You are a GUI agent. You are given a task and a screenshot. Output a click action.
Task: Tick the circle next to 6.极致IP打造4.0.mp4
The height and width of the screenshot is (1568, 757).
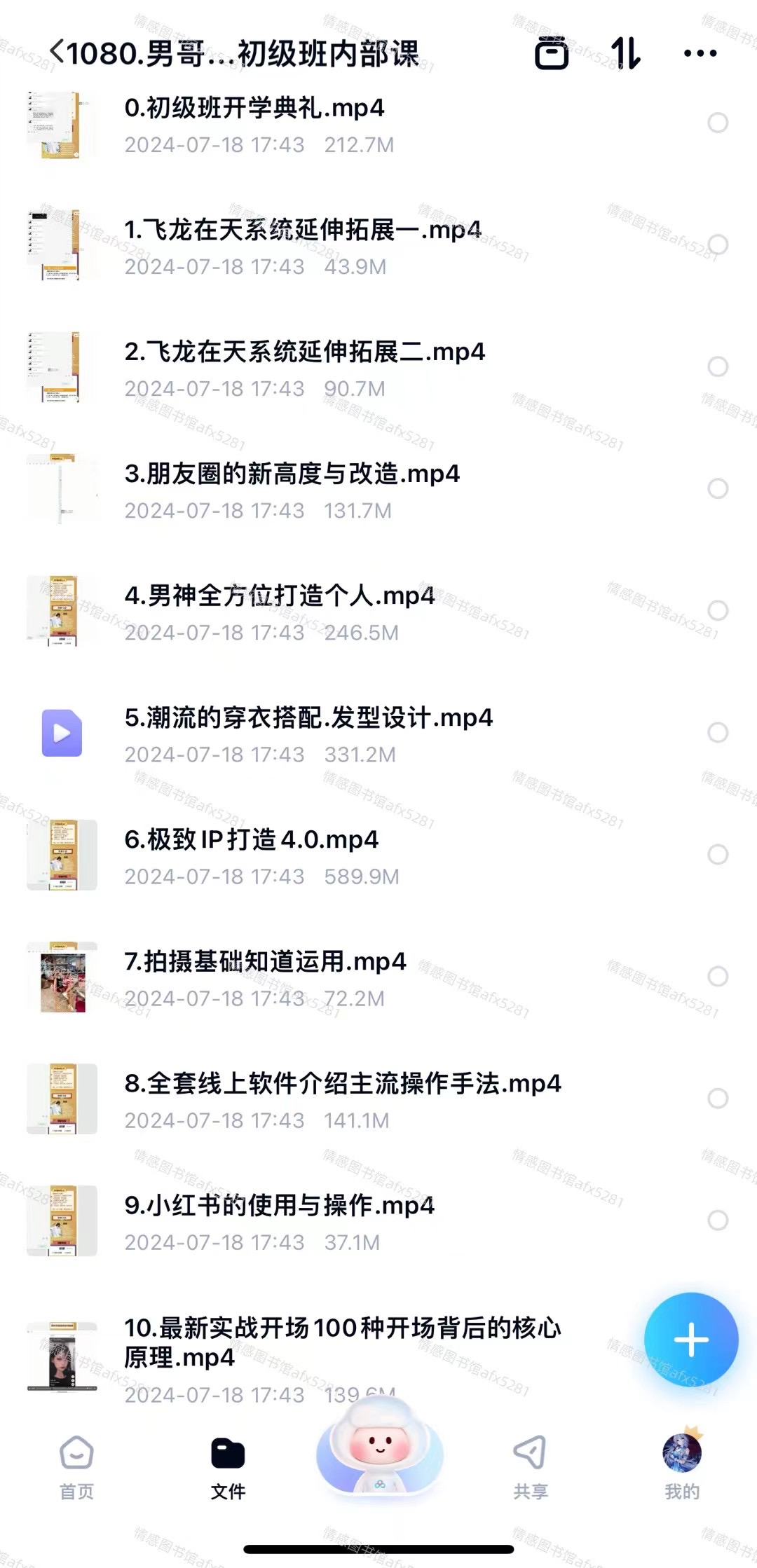(x=717, y=854)
